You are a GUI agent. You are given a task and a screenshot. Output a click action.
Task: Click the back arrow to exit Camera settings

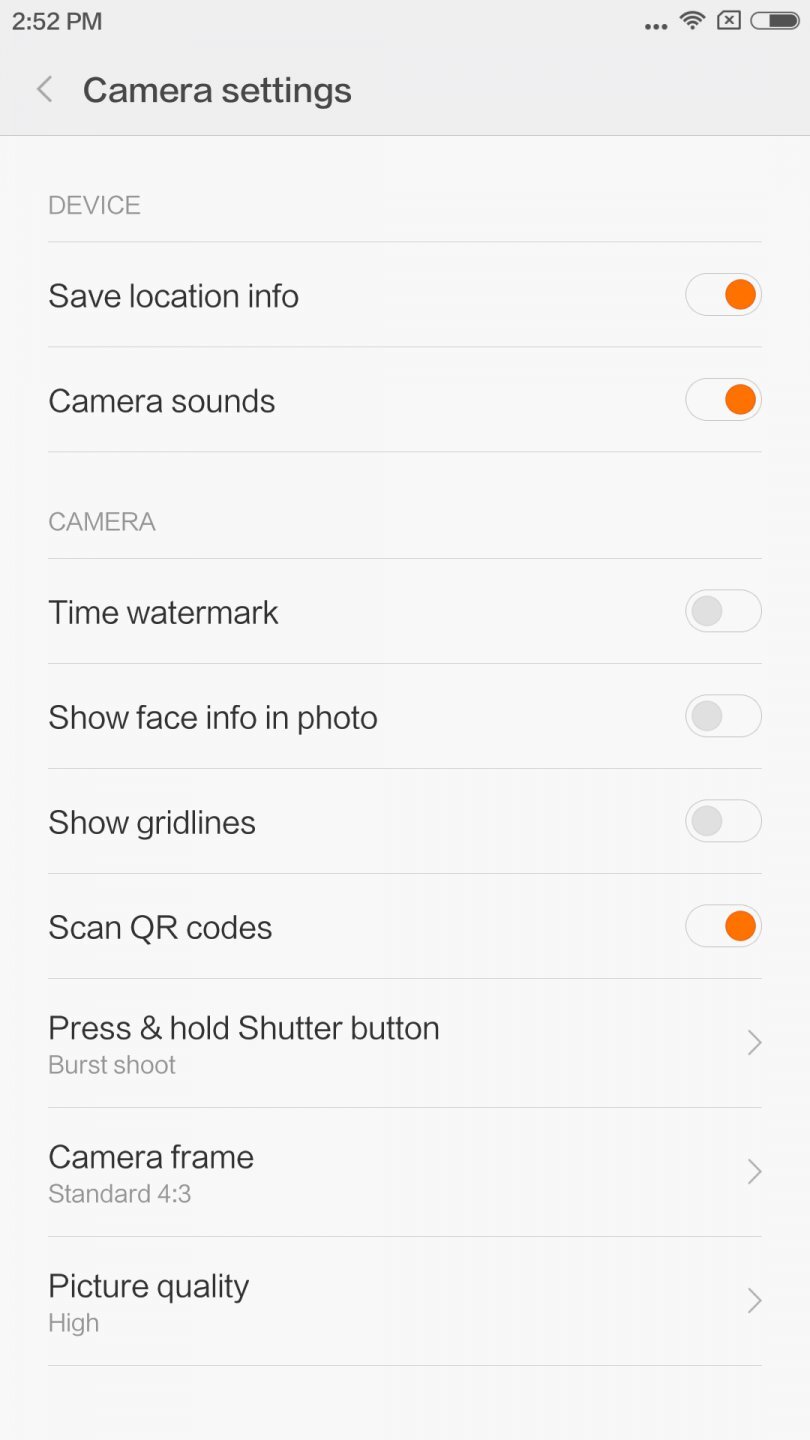(x=44, y=89)
